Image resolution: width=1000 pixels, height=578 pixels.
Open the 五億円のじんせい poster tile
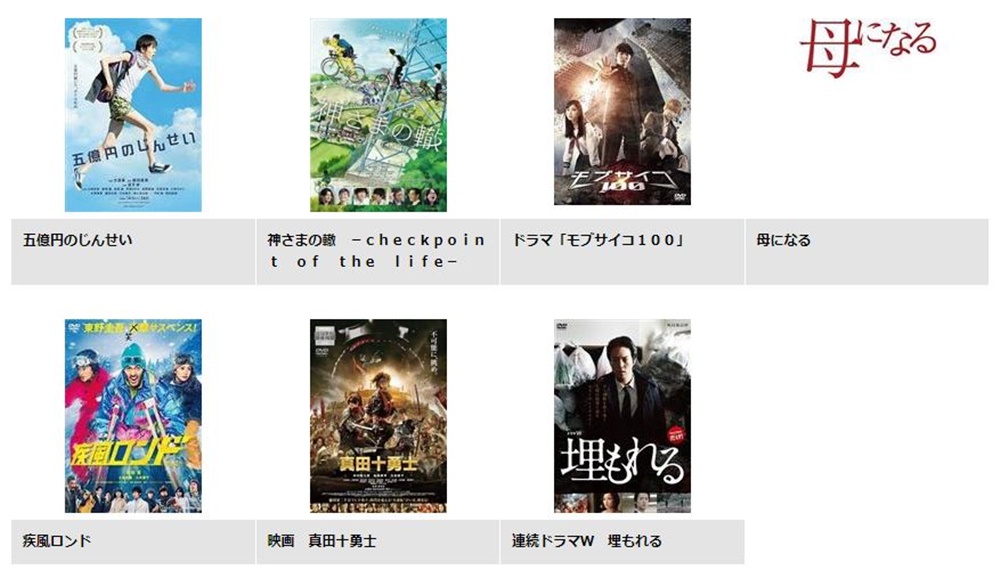[x=133, y=115]
